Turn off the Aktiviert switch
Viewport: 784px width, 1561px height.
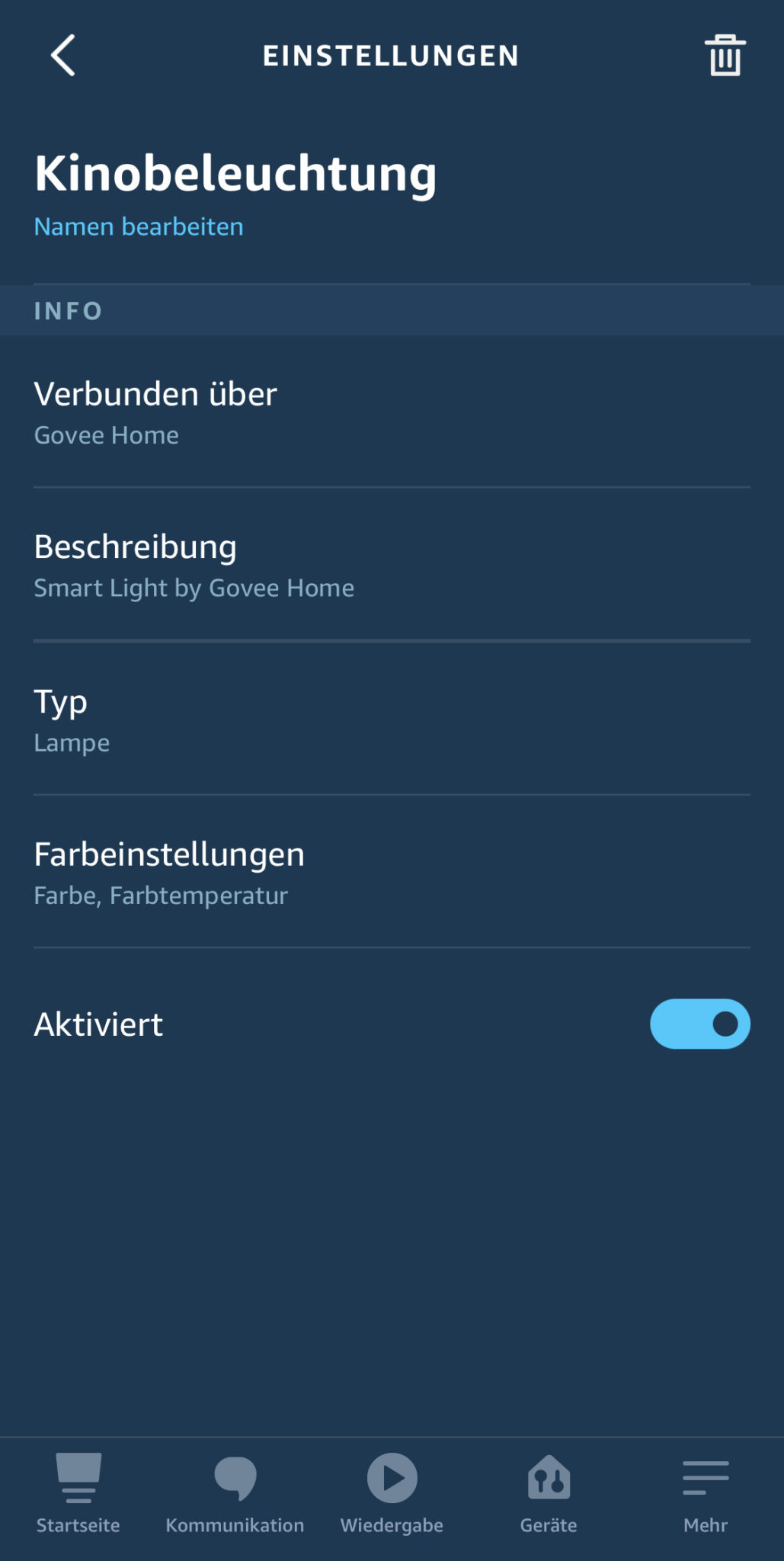(699, 1024)
